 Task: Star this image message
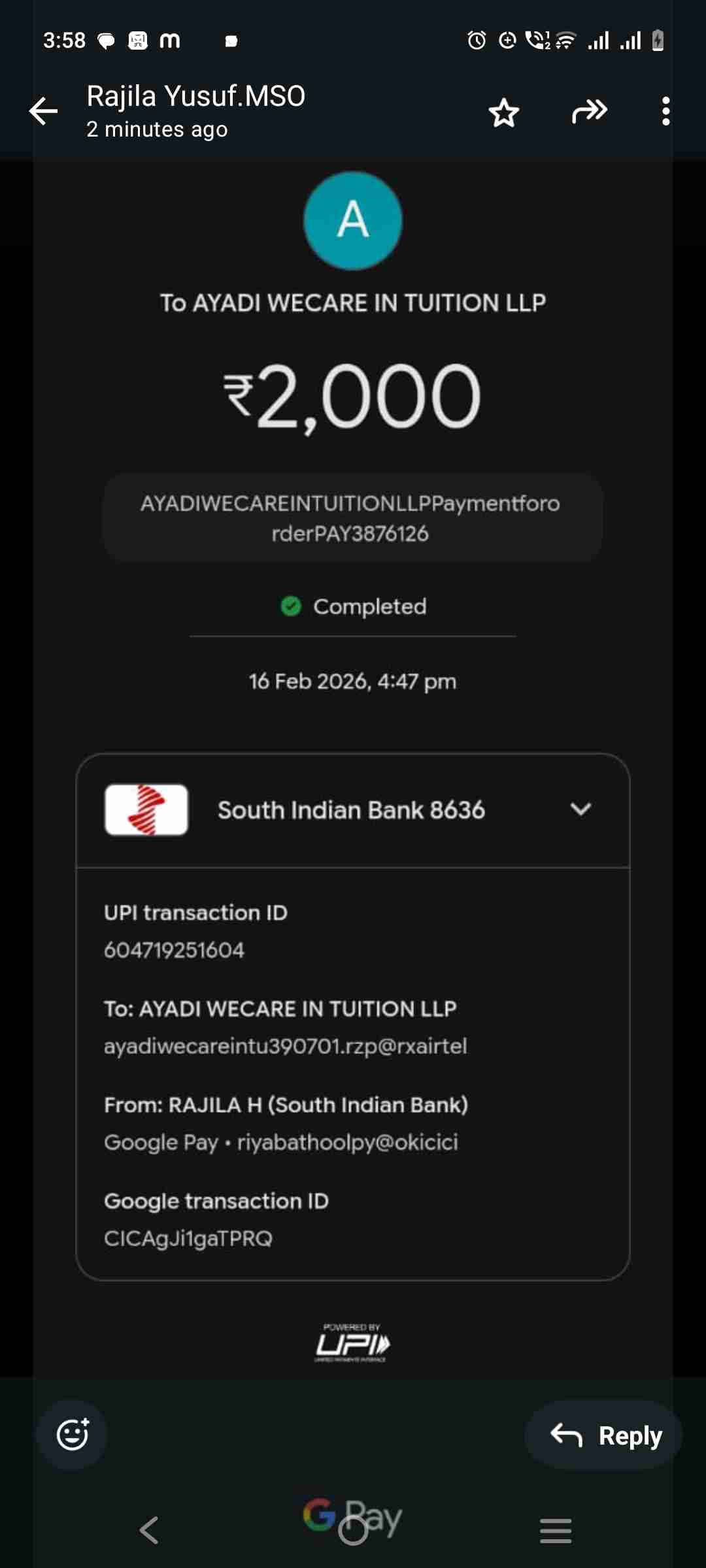504,112
